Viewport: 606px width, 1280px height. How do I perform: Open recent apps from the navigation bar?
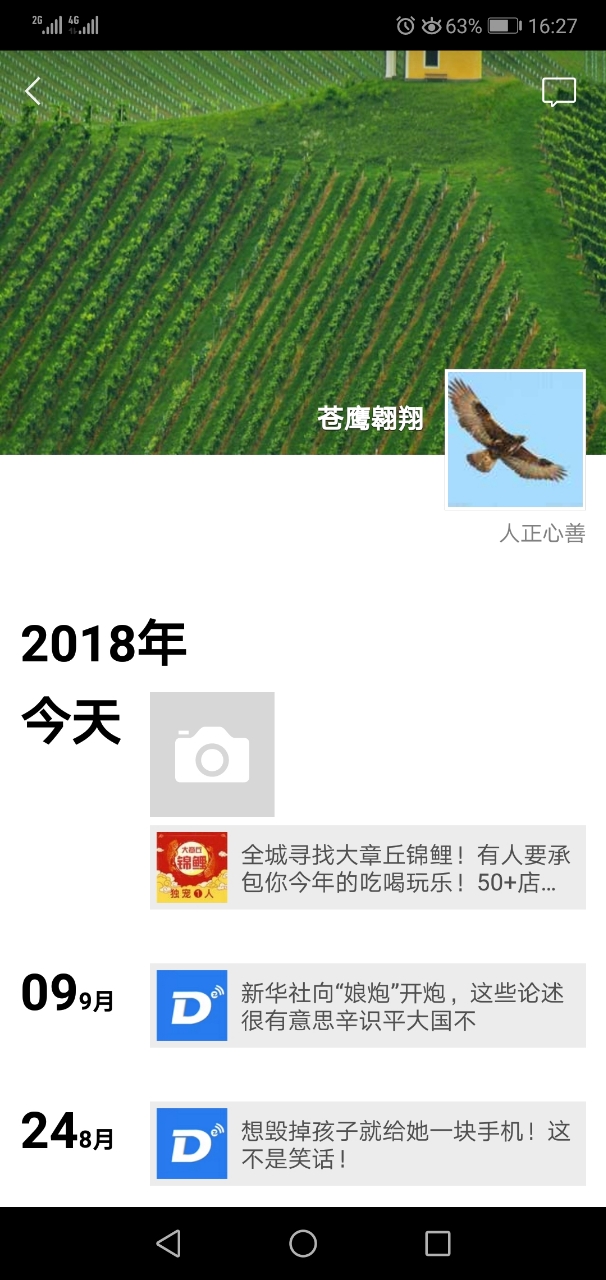[x=437, y=1243]
